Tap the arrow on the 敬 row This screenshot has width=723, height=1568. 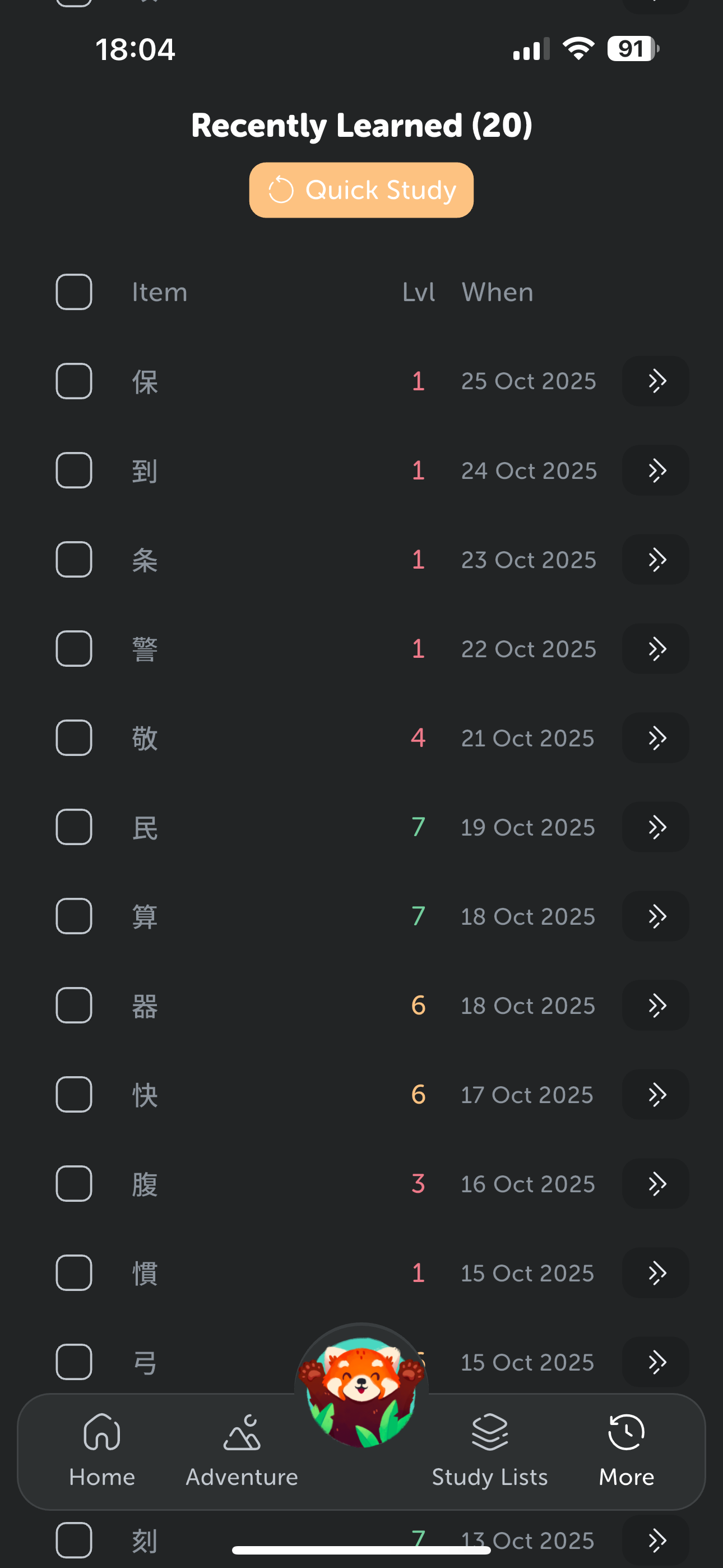coord(655,738)
